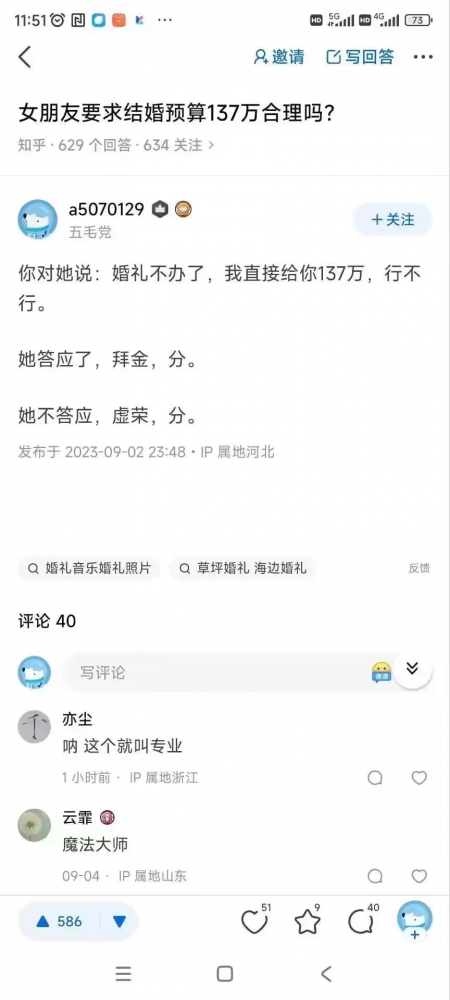Image resolution: width=450 pixels, height=1000 pixels.
Task: Go back using the top-left arrow
Action: point(25,57)
